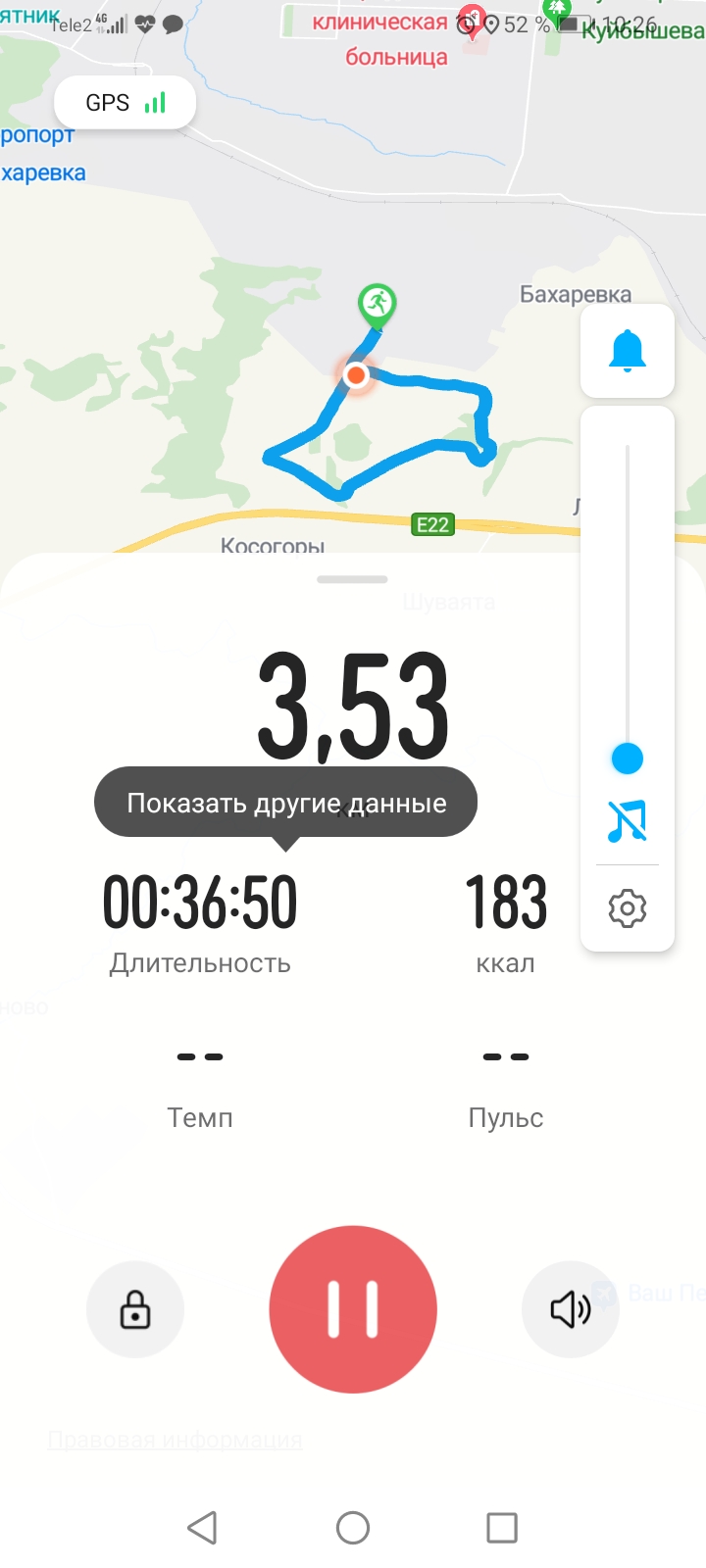The width and height of the screenshot is (706, 1568).
Task: Open workout settings gear
Action: click(x=628, y=908)
